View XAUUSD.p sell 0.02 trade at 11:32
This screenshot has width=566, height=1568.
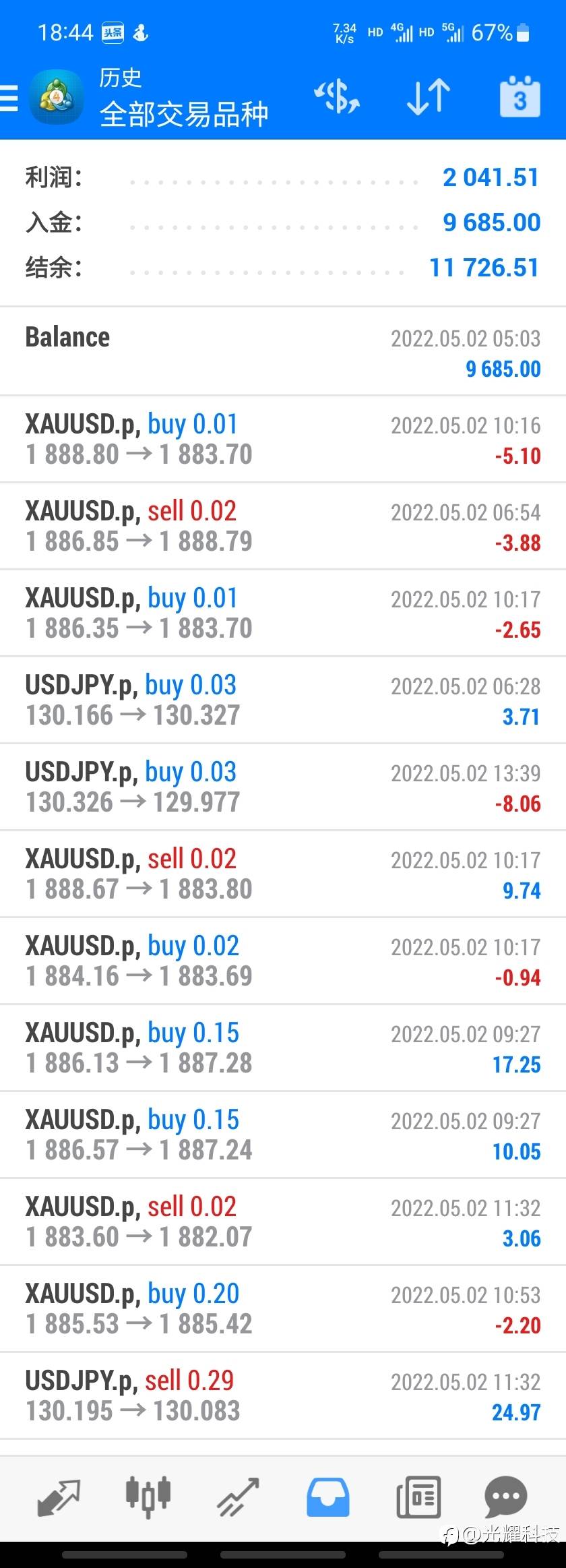click(x=283, y=1222)
